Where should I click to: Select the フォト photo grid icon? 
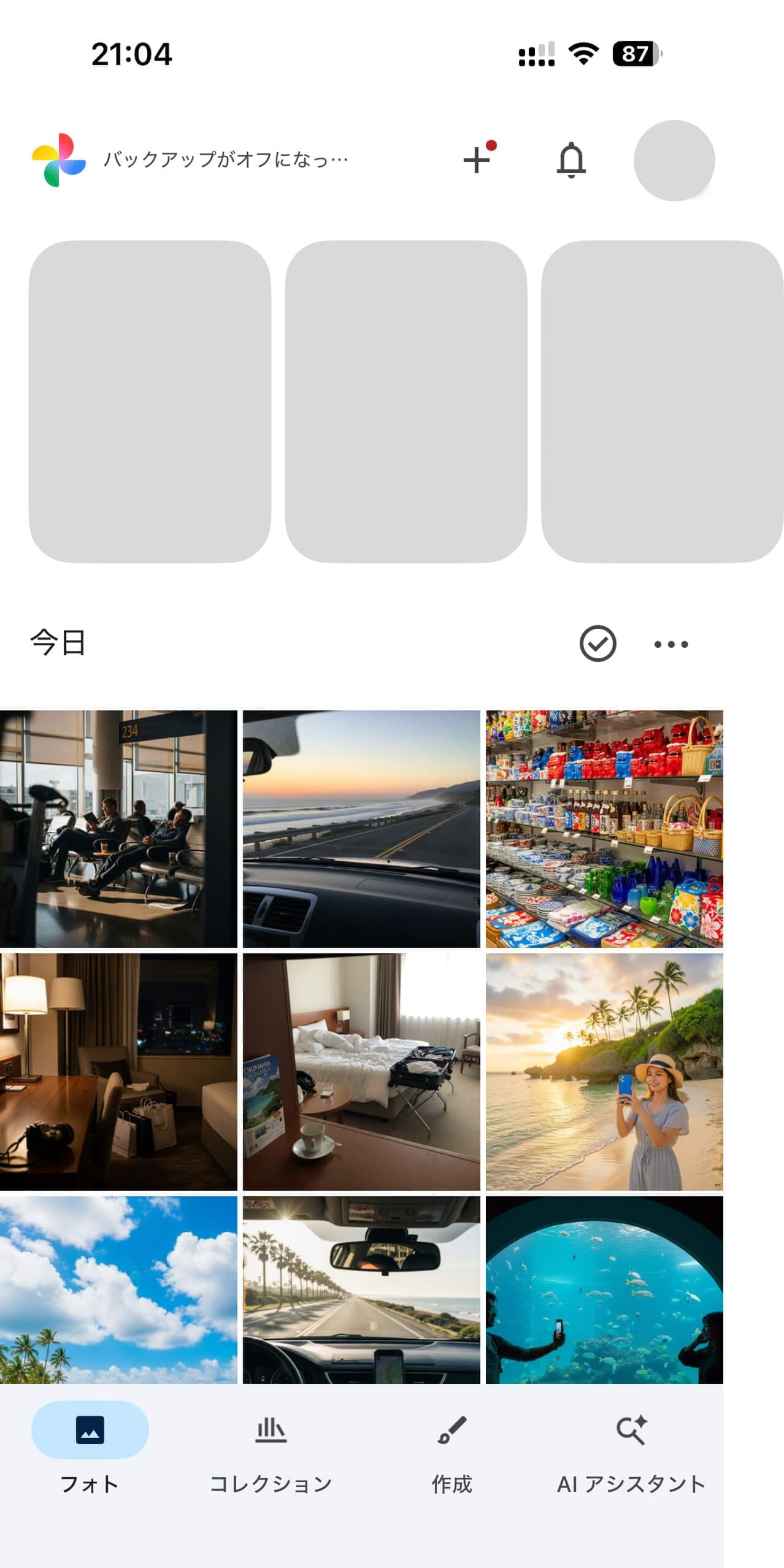pyautogui.click(x=91, y=1429)
